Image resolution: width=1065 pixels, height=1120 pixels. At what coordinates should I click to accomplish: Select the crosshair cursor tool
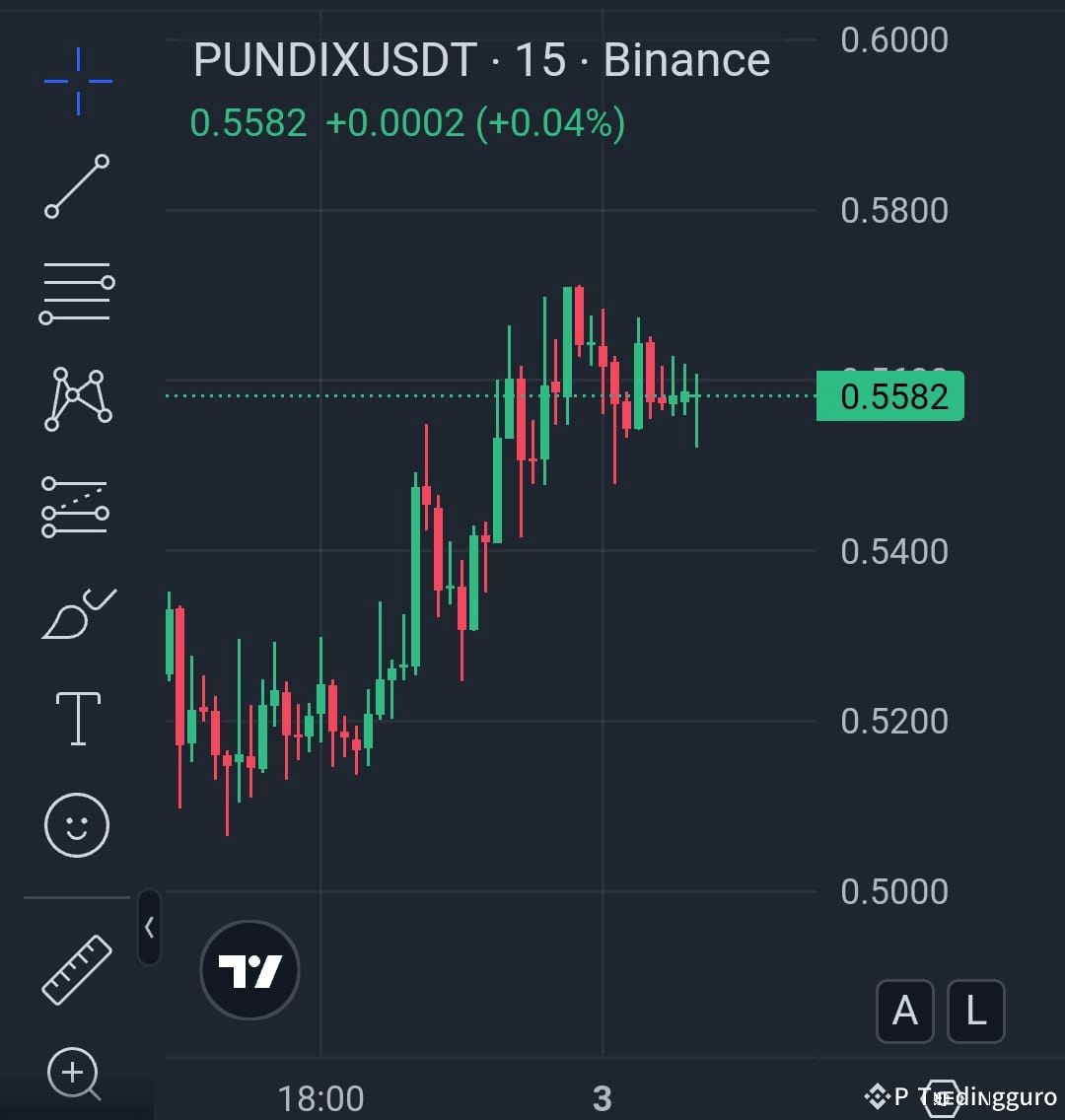(x=77, y=81)
